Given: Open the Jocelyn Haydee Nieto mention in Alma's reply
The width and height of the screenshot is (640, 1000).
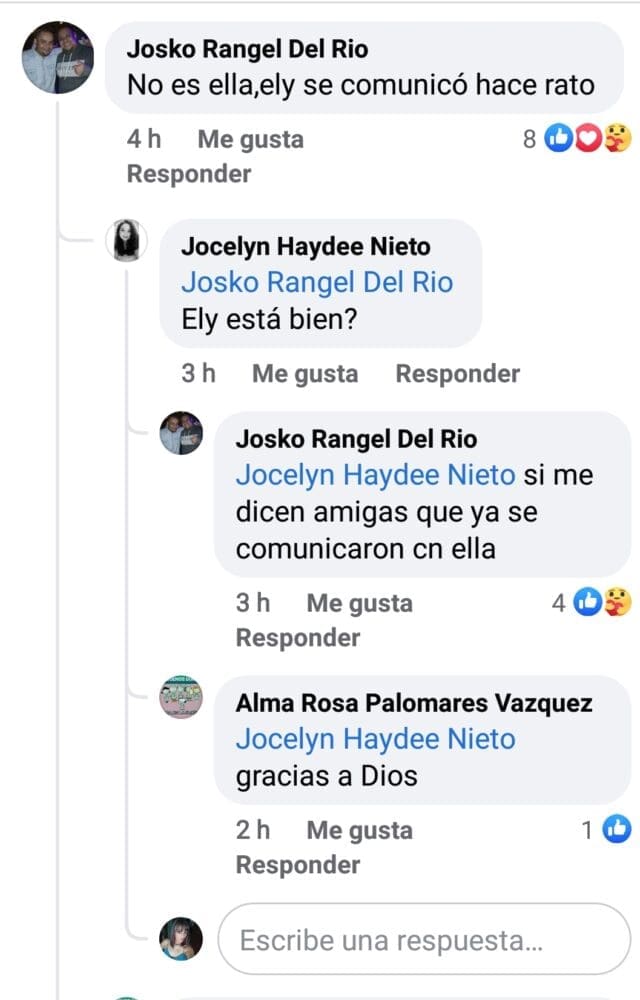Looking at the screenshot, I should coord(375,739).
